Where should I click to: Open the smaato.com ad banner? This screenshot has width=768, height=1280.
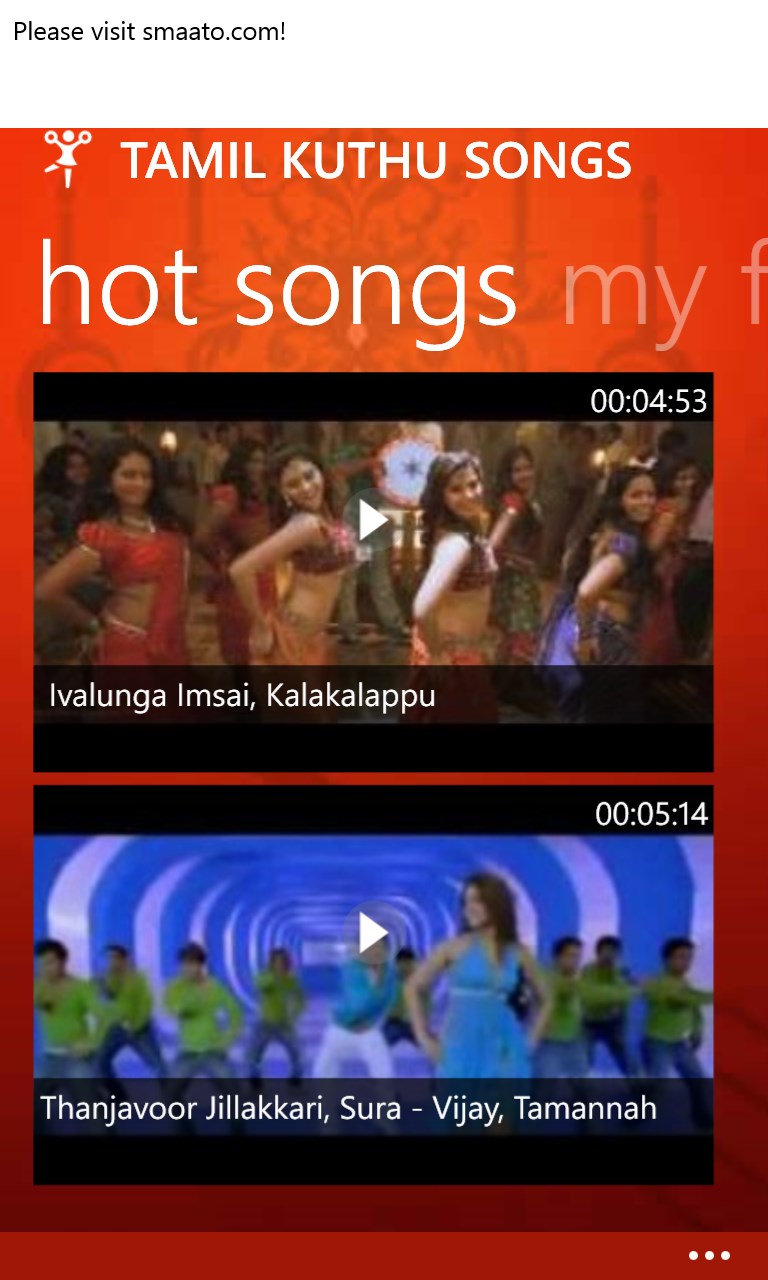[150, 32]
